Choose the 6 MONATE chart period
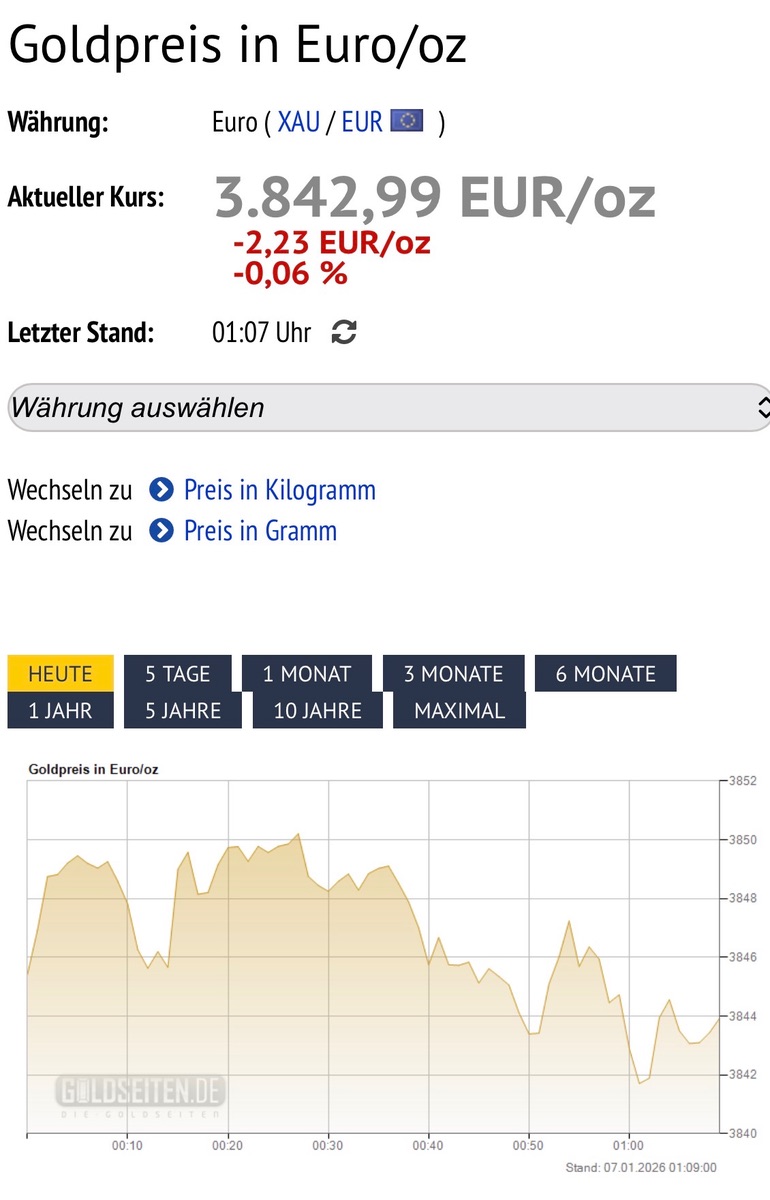 click(605, 673)
